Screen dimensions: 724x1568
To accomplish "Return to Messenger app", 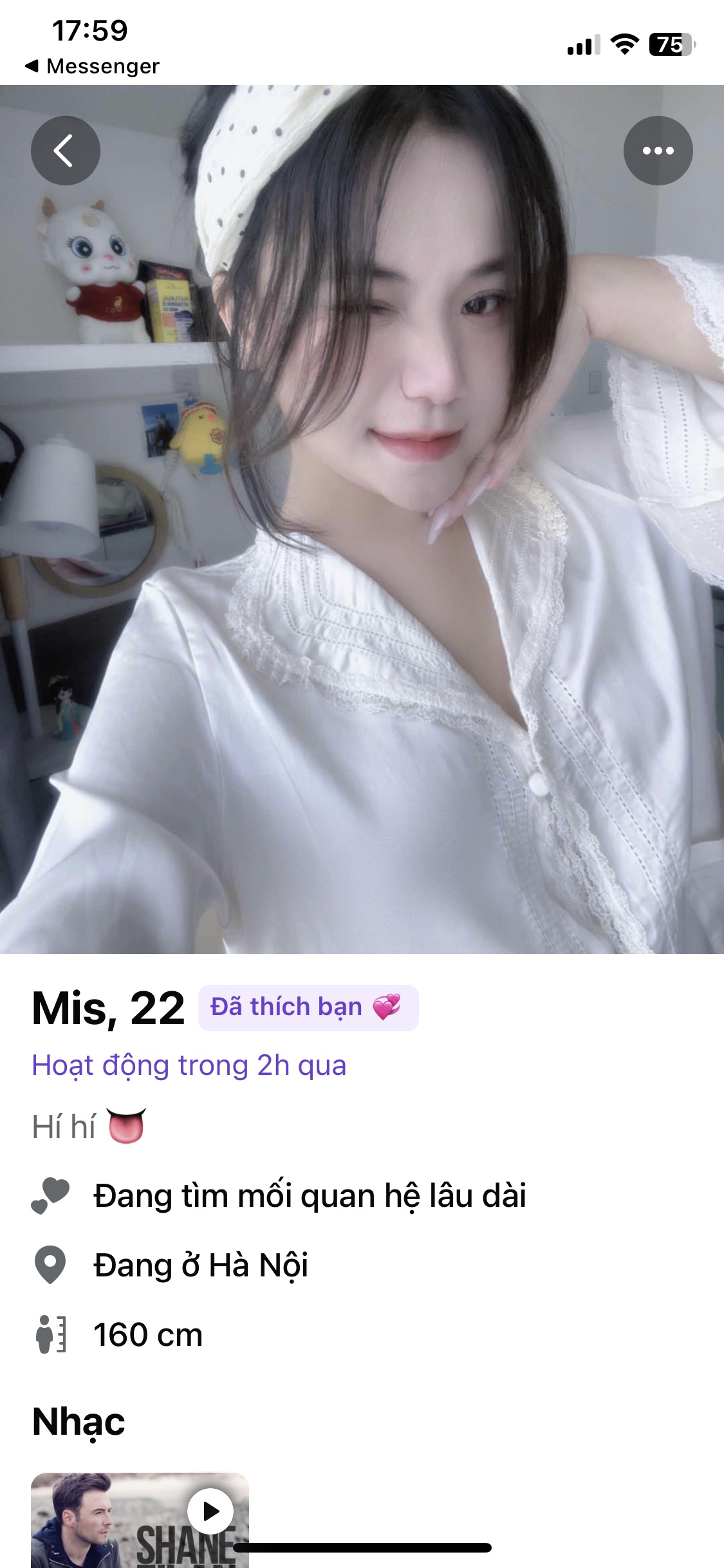I will 92,66.
